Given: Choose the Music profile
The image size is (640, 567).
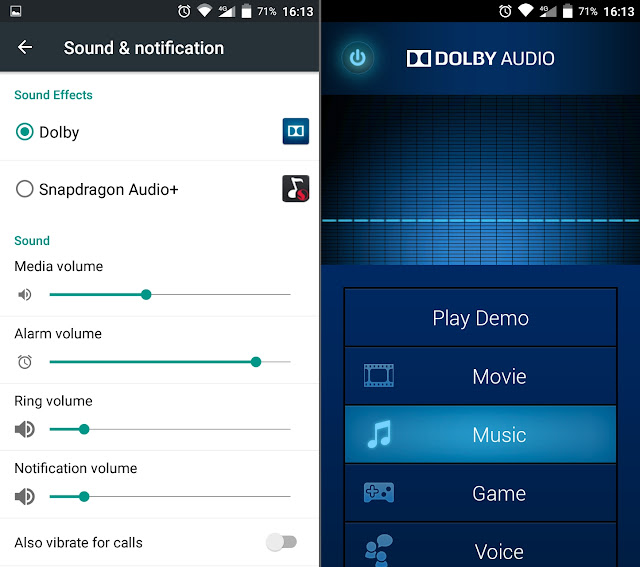Looking at the screenshot, I should coord(480,435).
